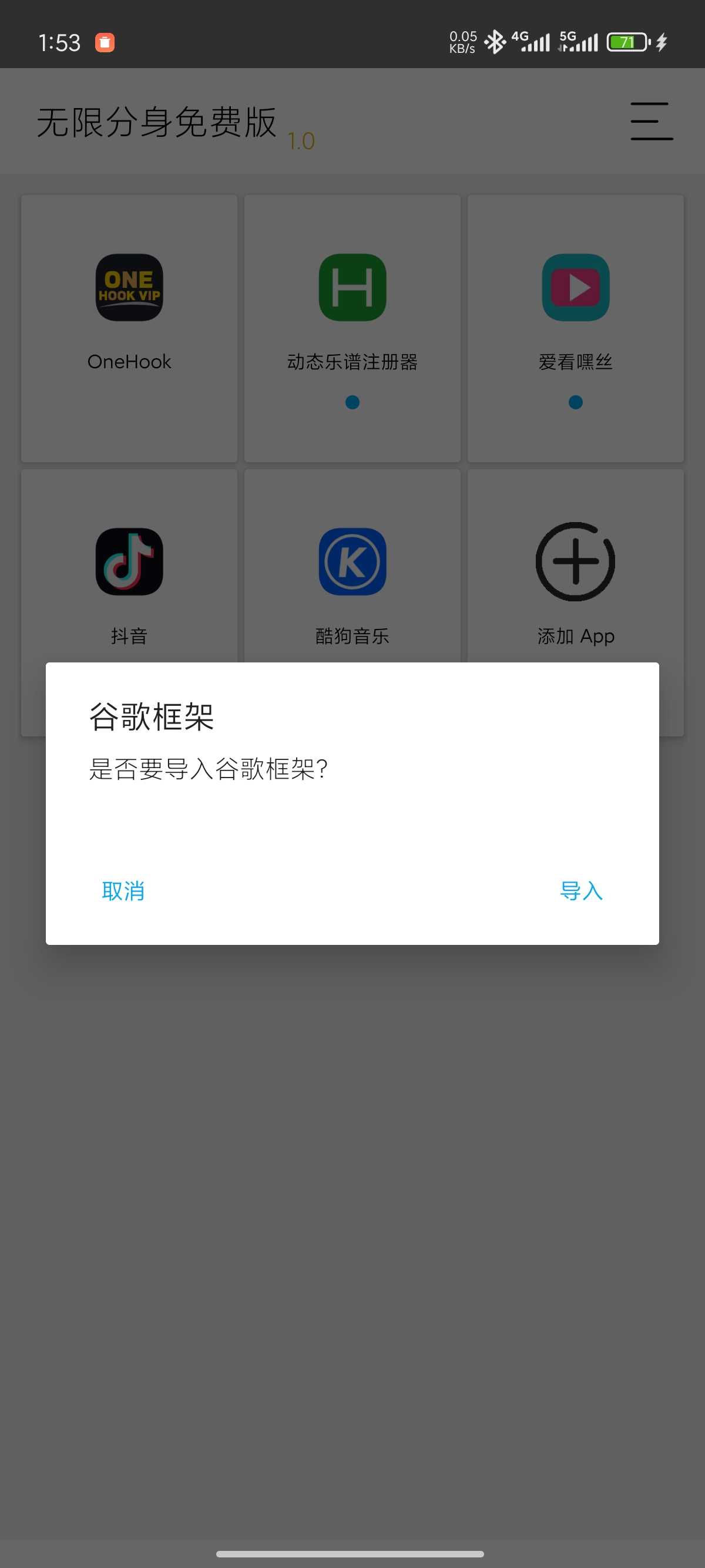Image resolution: width=705 pixels, height=1568 pixels.
Task: Open the hamburger menu at top right
Action: tap(651, 122)
